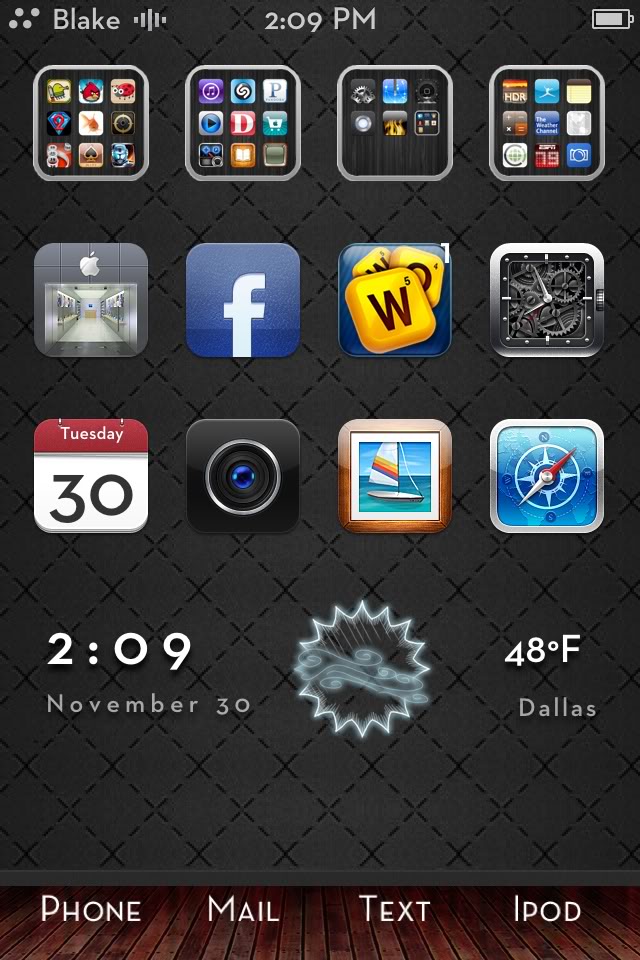
Task: Launch the Safari browser
Action: (x=547, y=476)
